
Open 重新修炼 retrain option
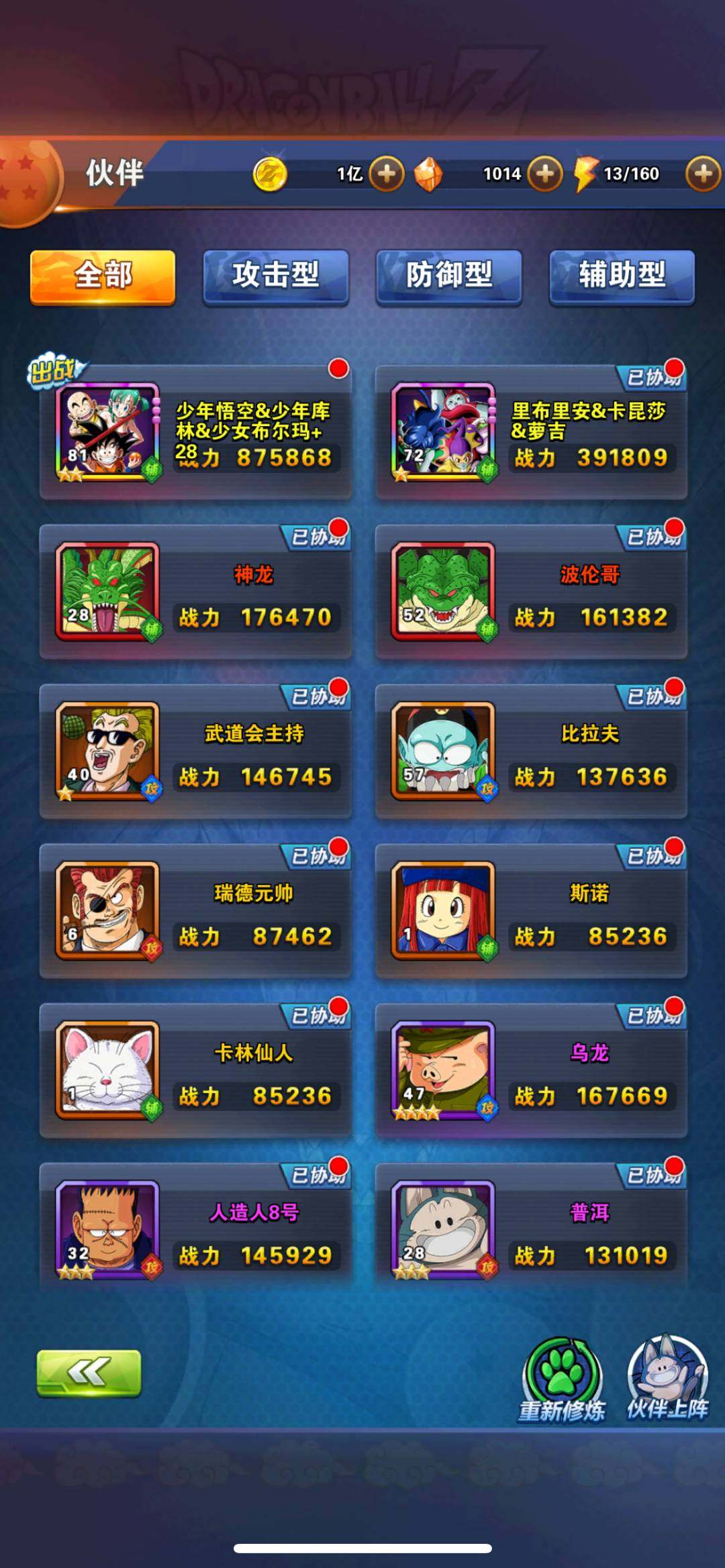pos(562,1379)
